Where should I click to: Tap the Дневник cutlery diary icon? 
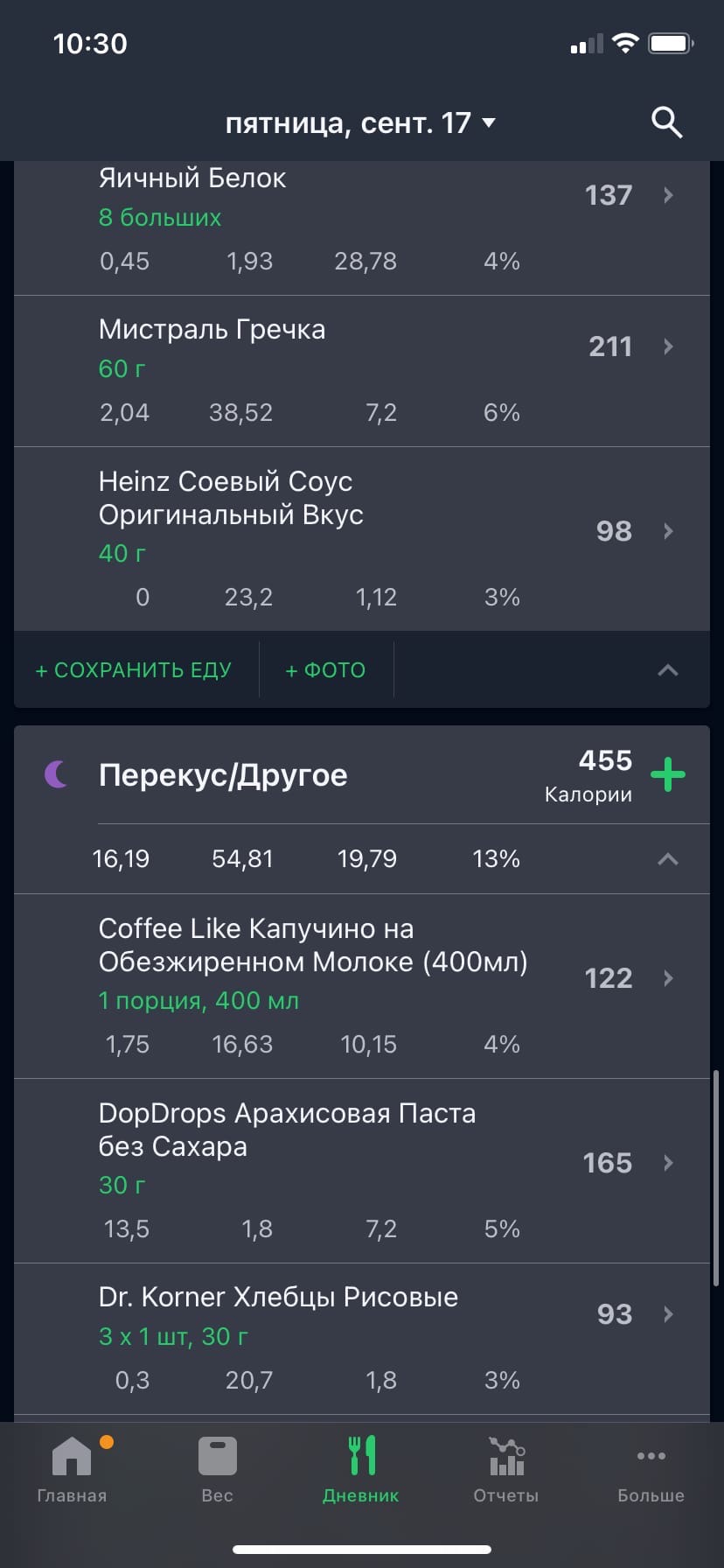coord(361,1470)
